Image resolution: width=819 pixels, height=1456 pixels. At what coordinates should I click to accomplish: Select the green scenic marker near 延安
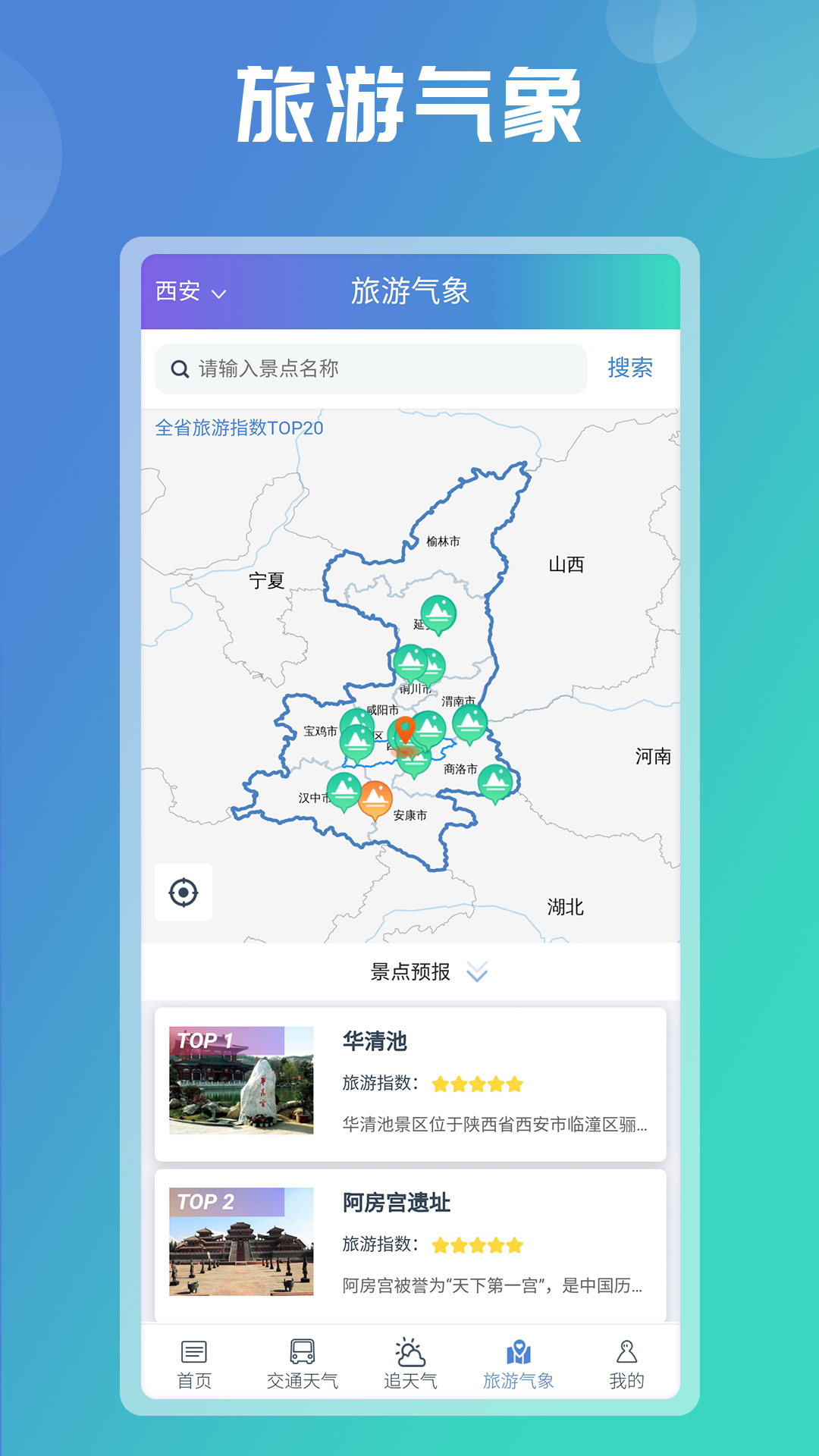[x=438, y=613]
